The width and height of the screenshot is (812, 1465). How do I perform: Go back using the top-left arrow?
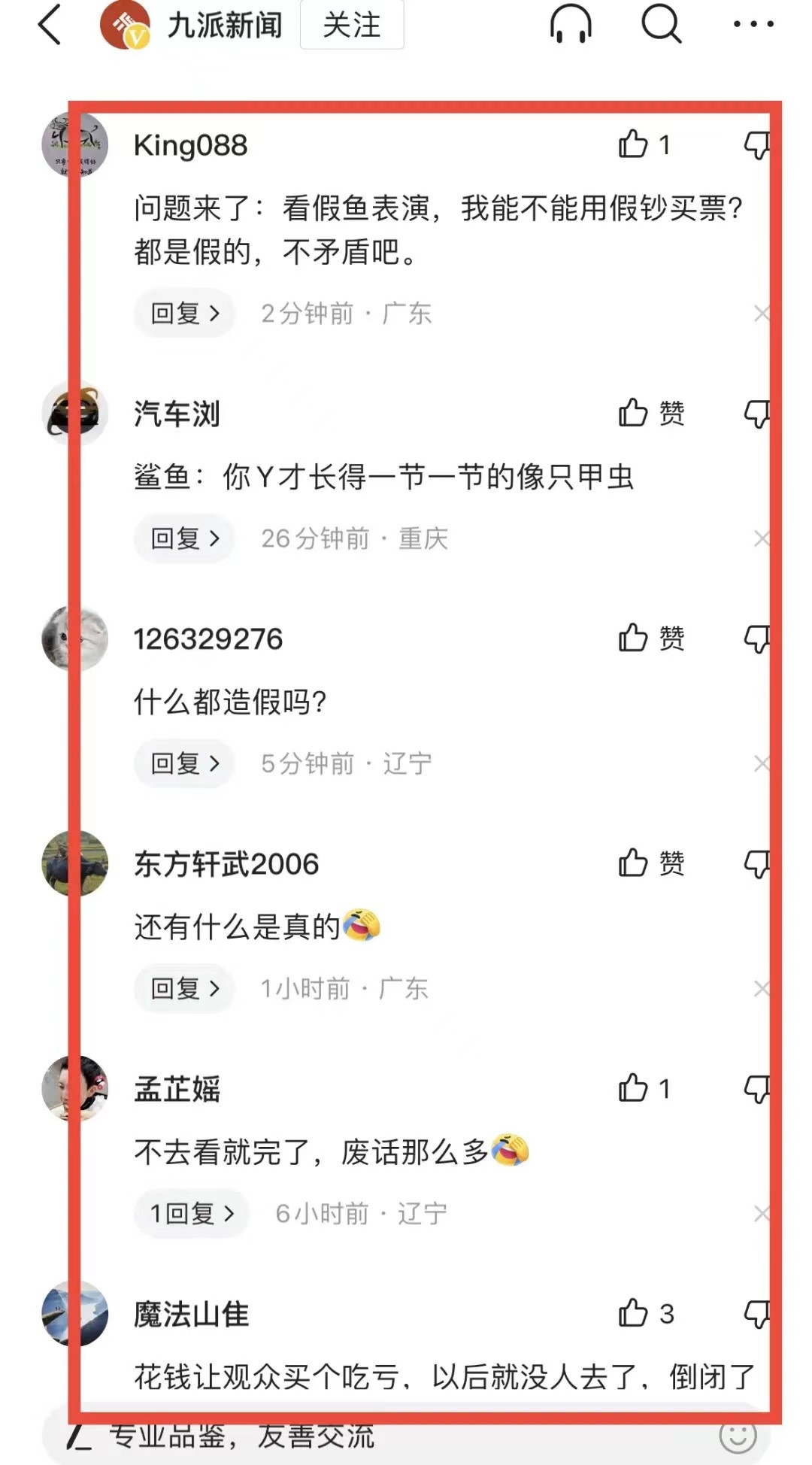pos(50,25)
